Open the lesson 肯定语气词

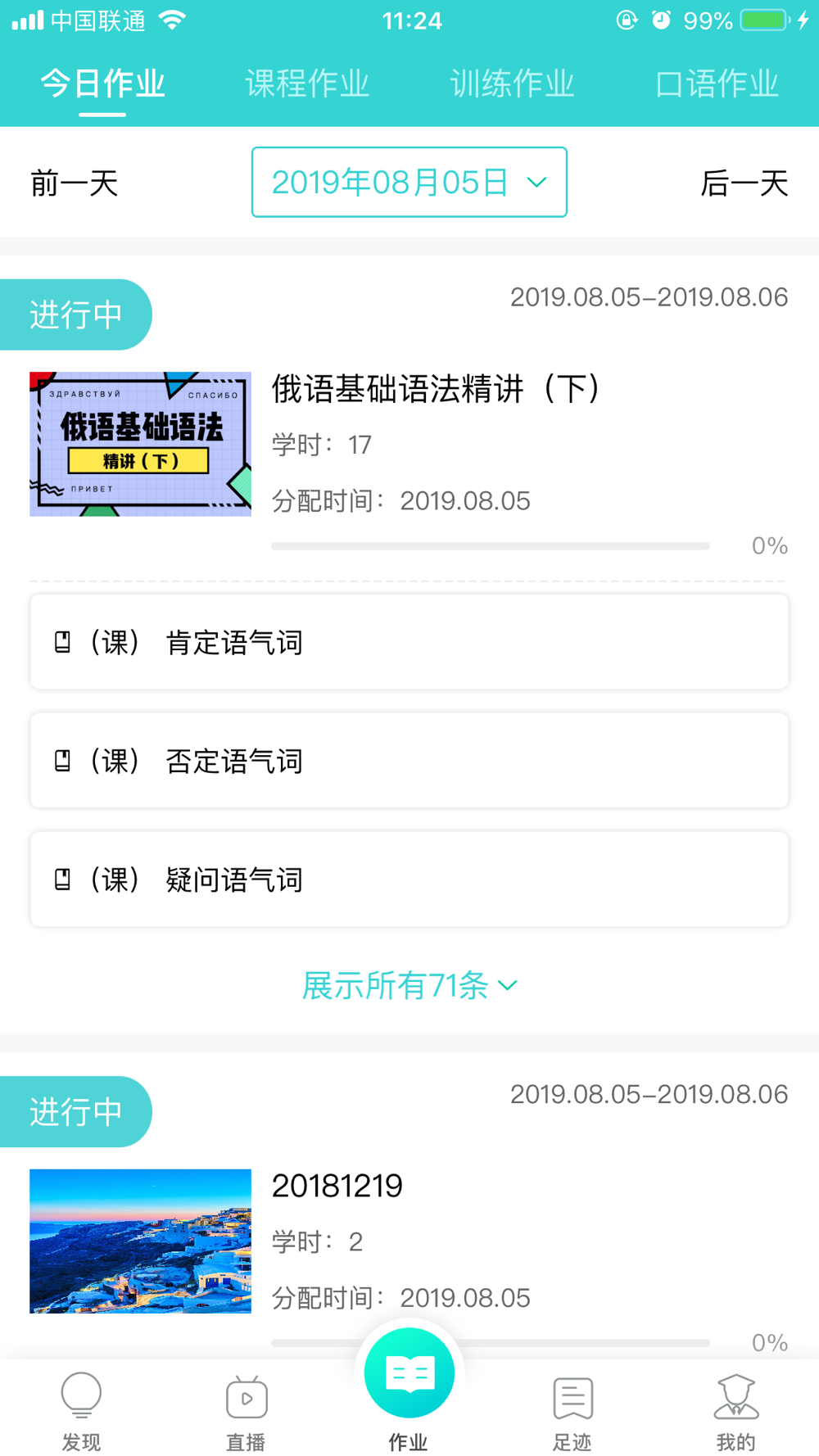click(x=409, y=642)
